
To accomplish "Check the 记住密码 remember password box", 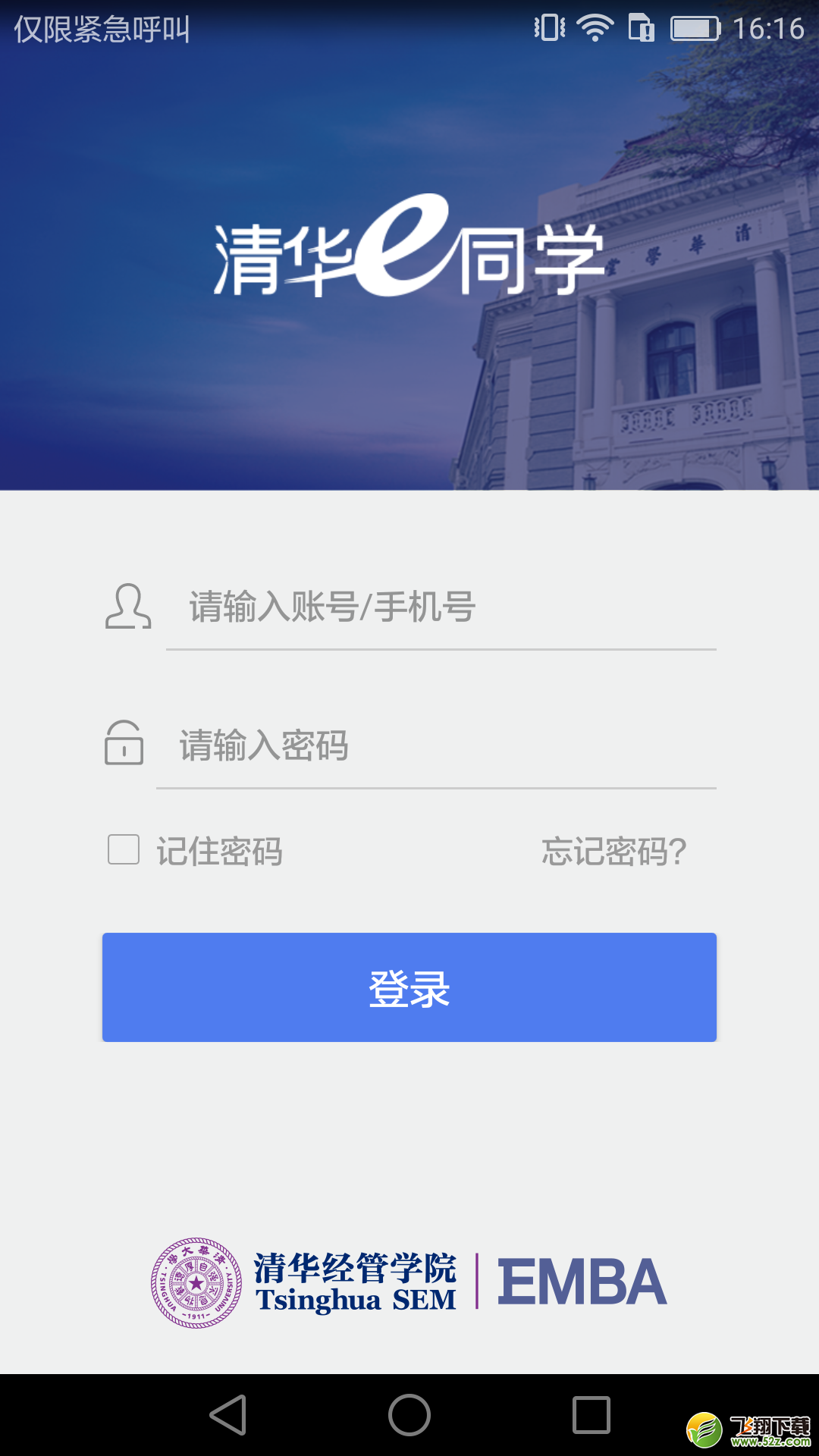I will [x=124, y=850].
